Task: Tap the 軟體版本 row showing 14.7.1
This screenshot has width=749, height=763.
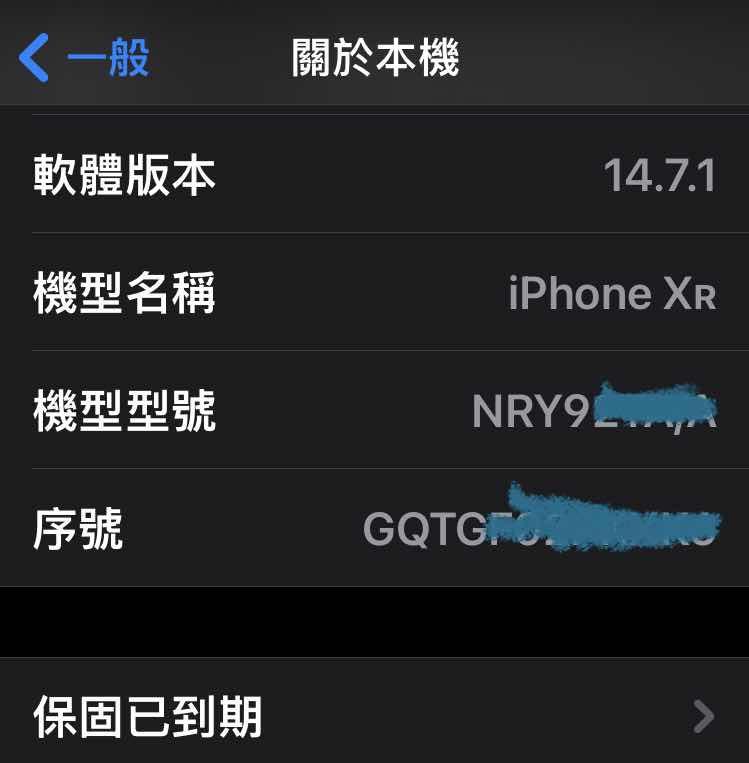Action: [374, 177]
